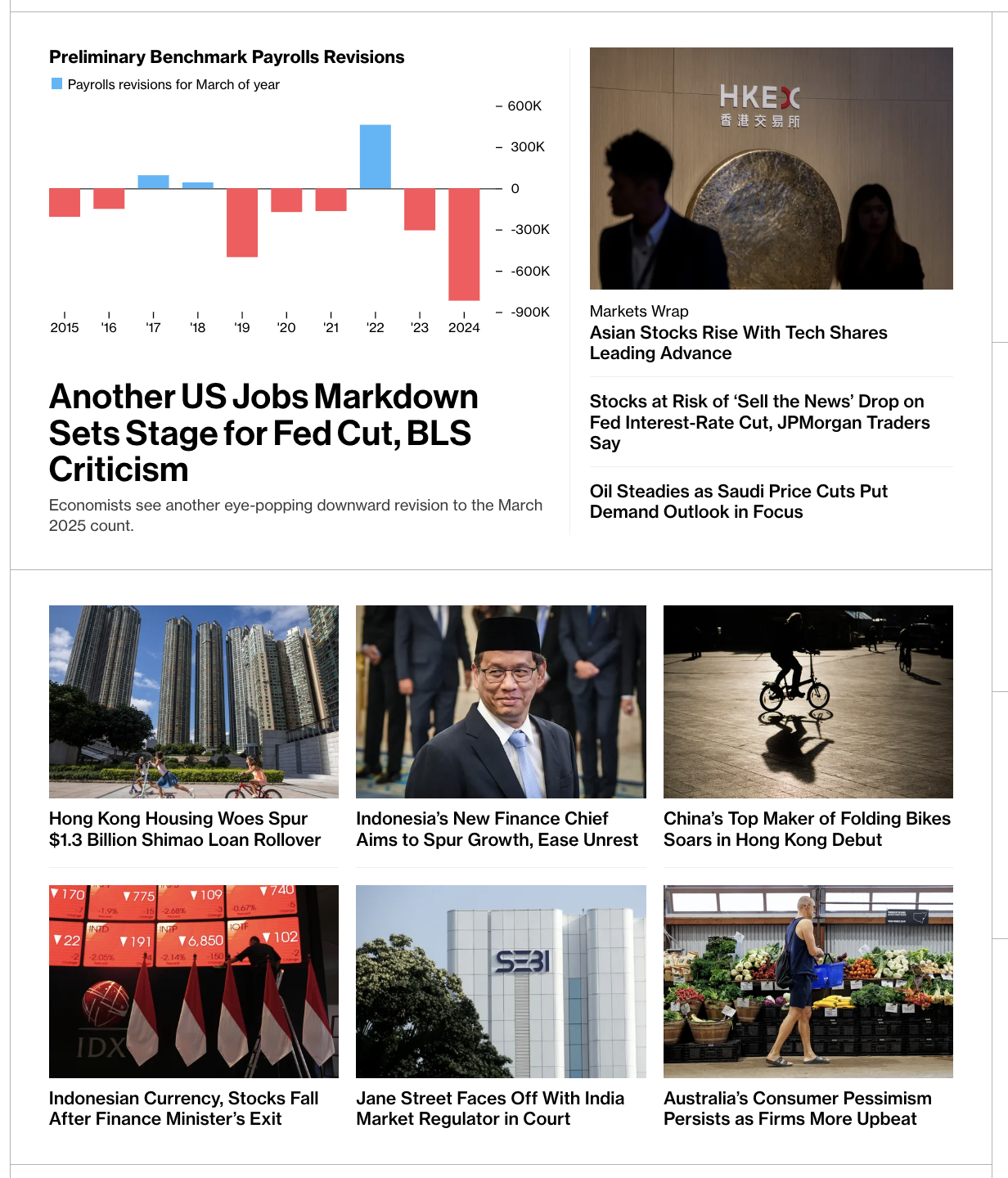Open the Hong Kong housing towers photo
The width and height of the screenshot is (1008, 1178).
coord(193,701)
